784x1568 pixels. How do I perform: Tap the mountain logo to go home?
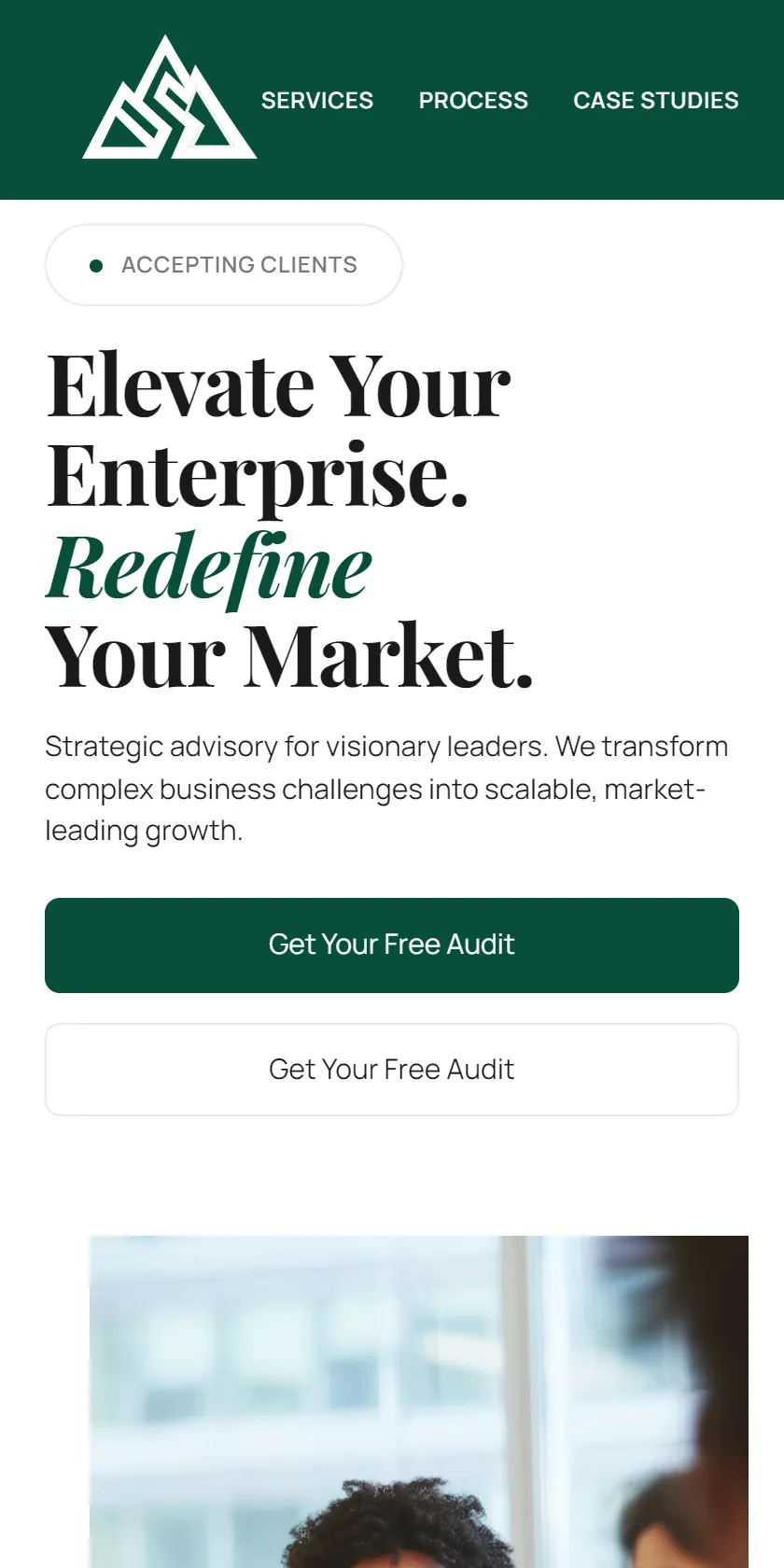[170, 98]
